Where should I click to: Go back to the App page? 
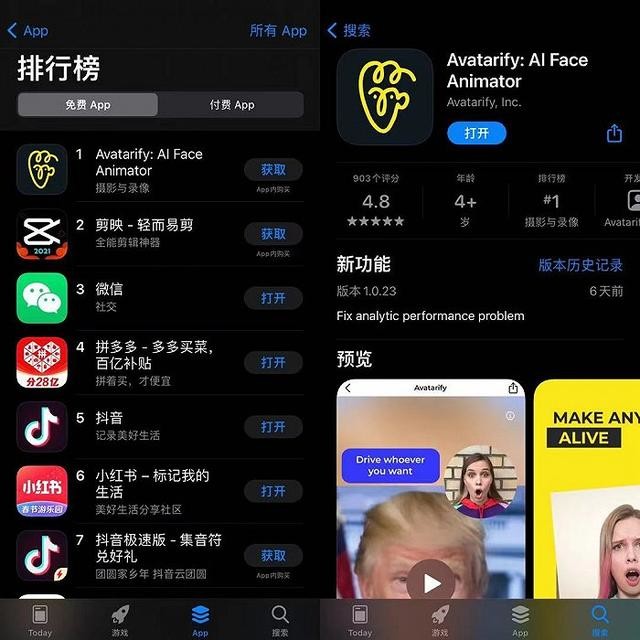point(27,31)
